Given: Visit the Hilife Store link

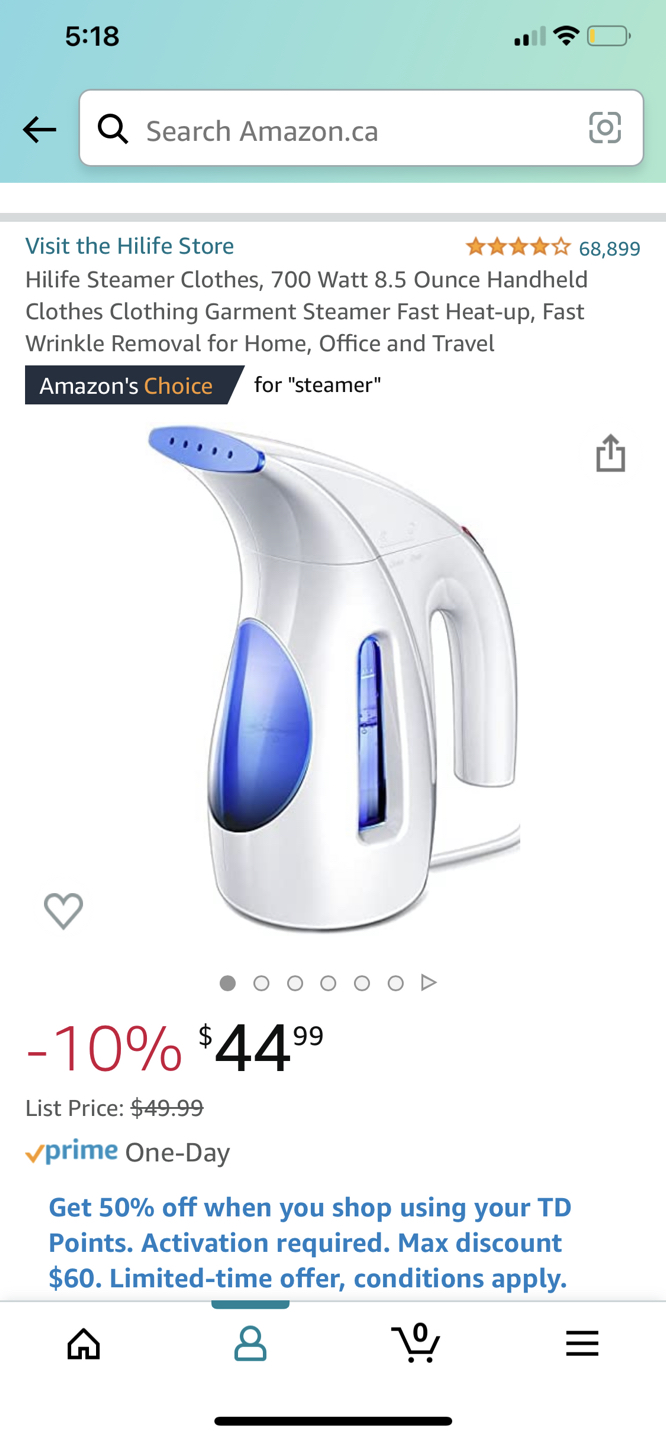Looking at the screenshot, I should [129, 246].
